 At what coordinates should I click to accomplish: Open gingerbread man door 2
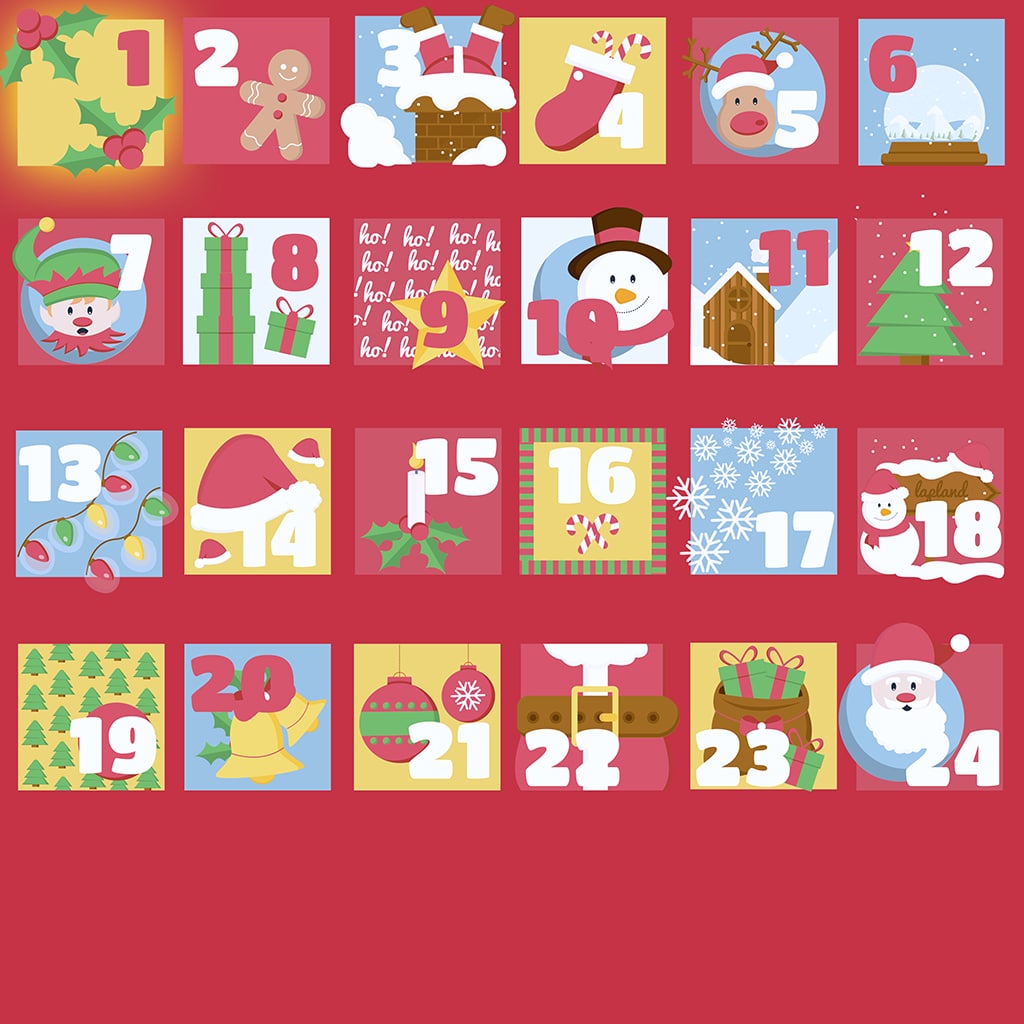[x=256, y=92]
